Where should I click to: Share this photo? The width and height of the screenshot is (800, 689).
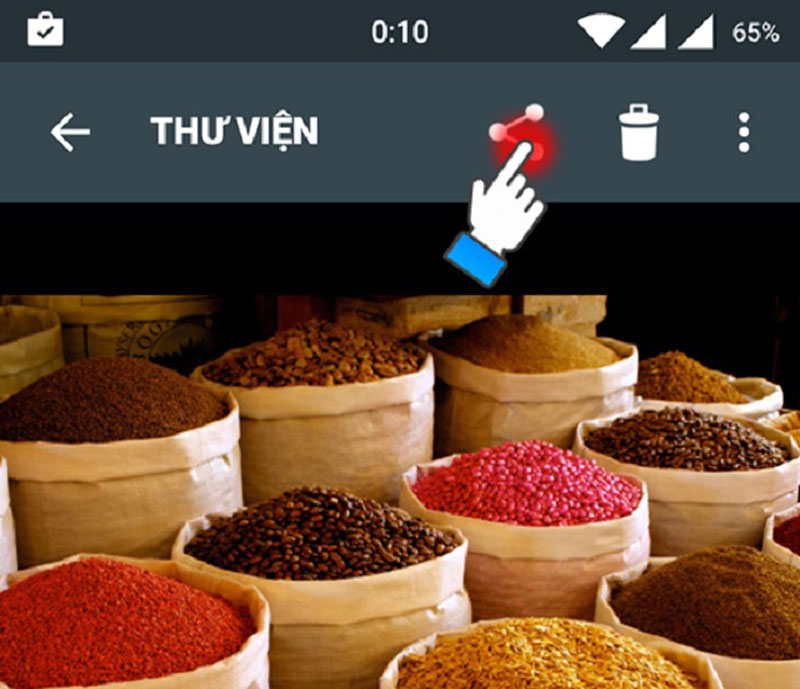click(520, 132)
